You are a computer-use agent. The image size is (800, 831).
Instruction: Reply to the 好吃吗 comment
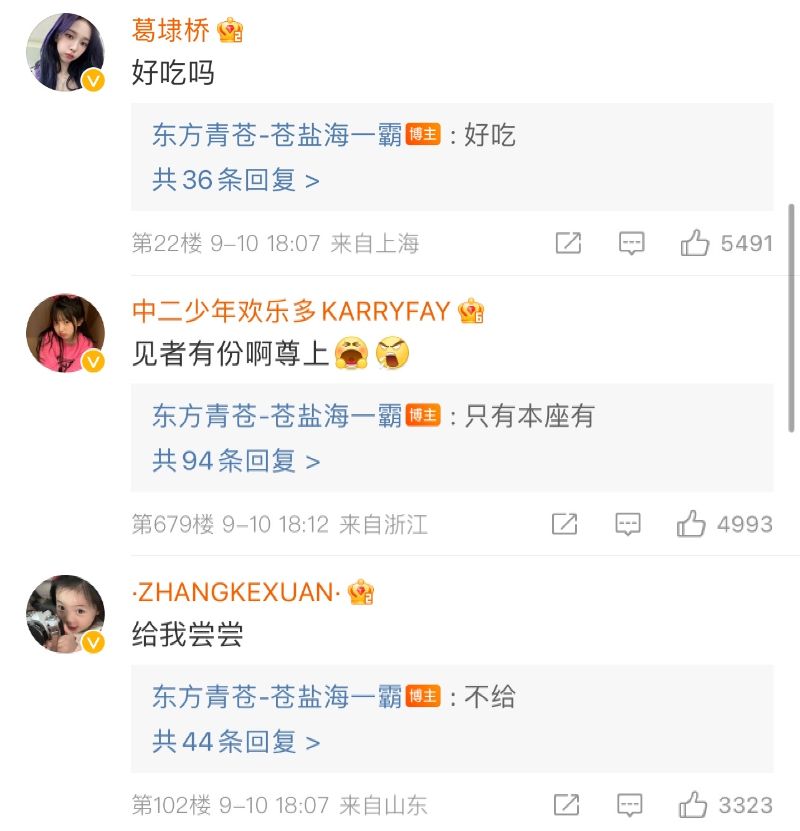[630, 243]
